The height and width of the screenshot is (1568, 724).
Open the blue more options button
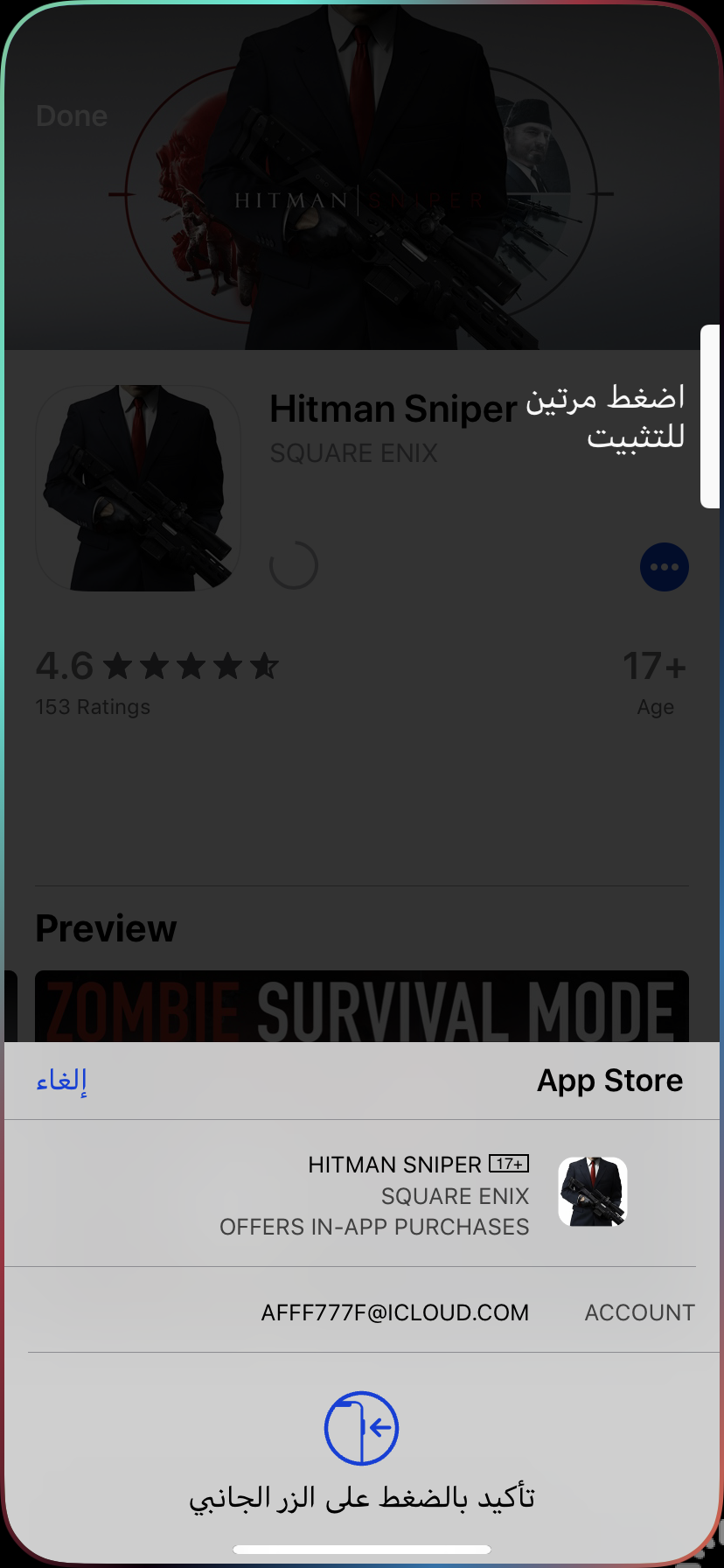[x=665, y=567]
